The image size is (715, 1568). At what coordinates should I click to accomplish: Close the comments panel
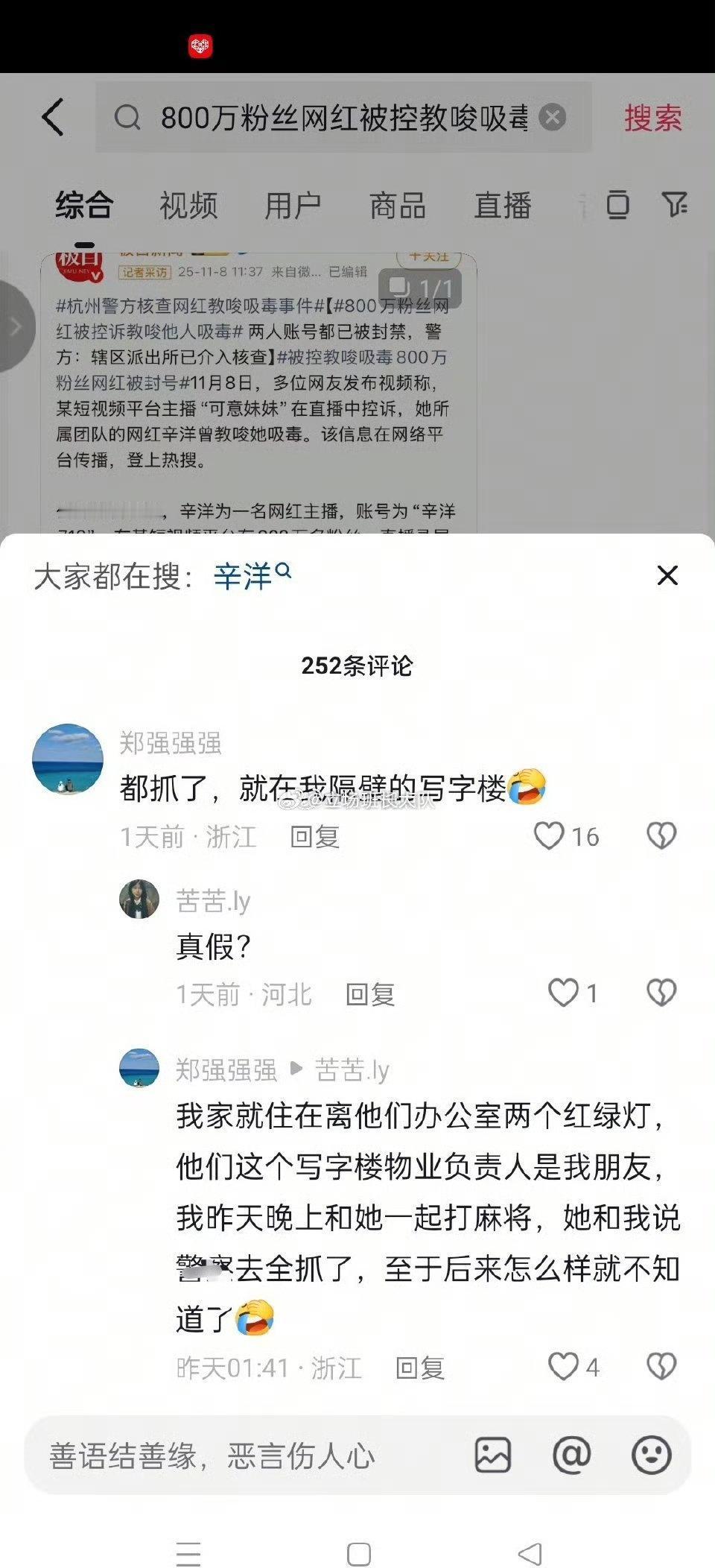coord(667,576)
